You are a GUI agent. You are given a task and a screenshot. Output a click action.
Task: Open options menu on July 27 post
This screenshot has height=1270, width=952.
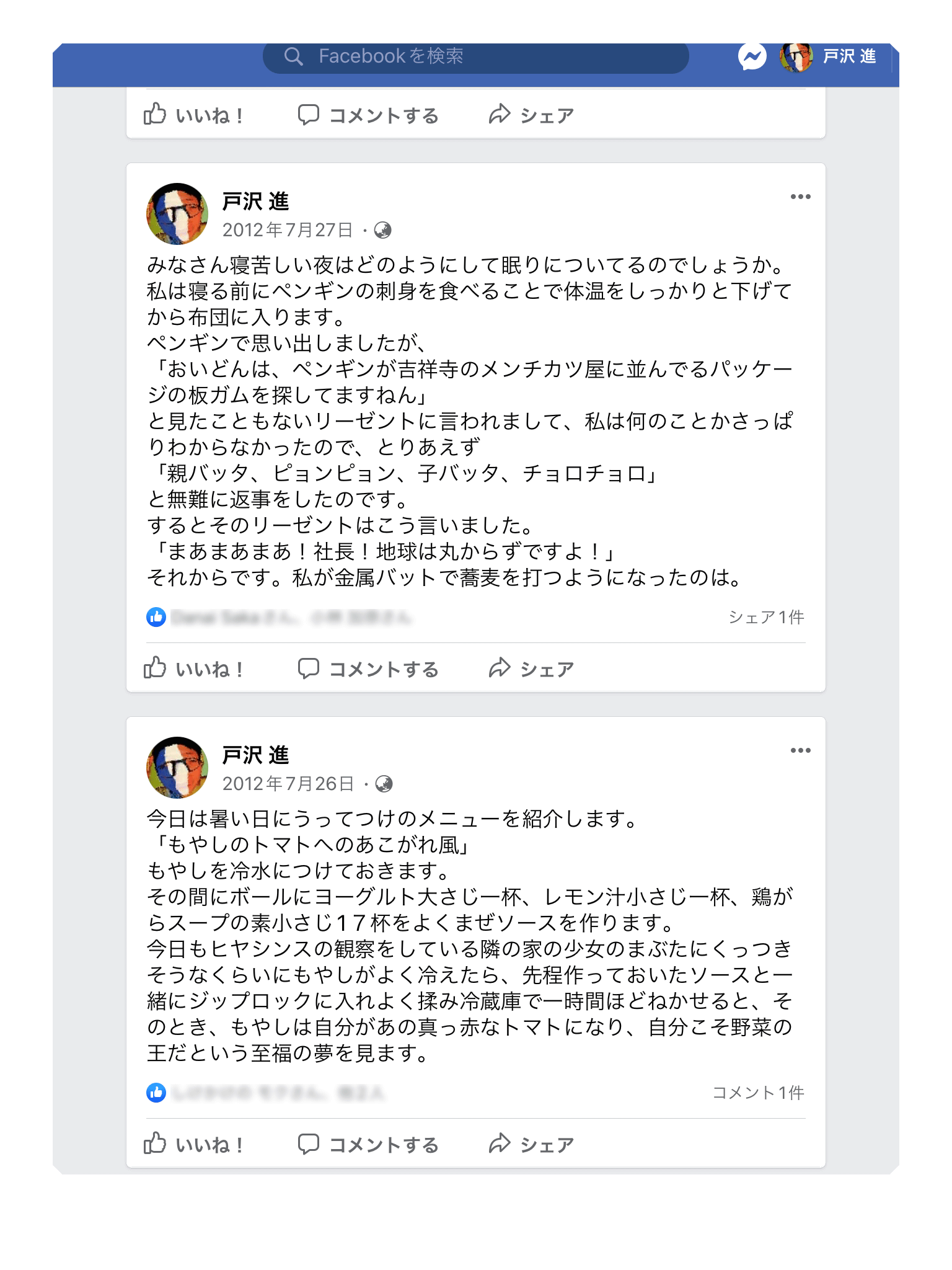tap(800, 197)
